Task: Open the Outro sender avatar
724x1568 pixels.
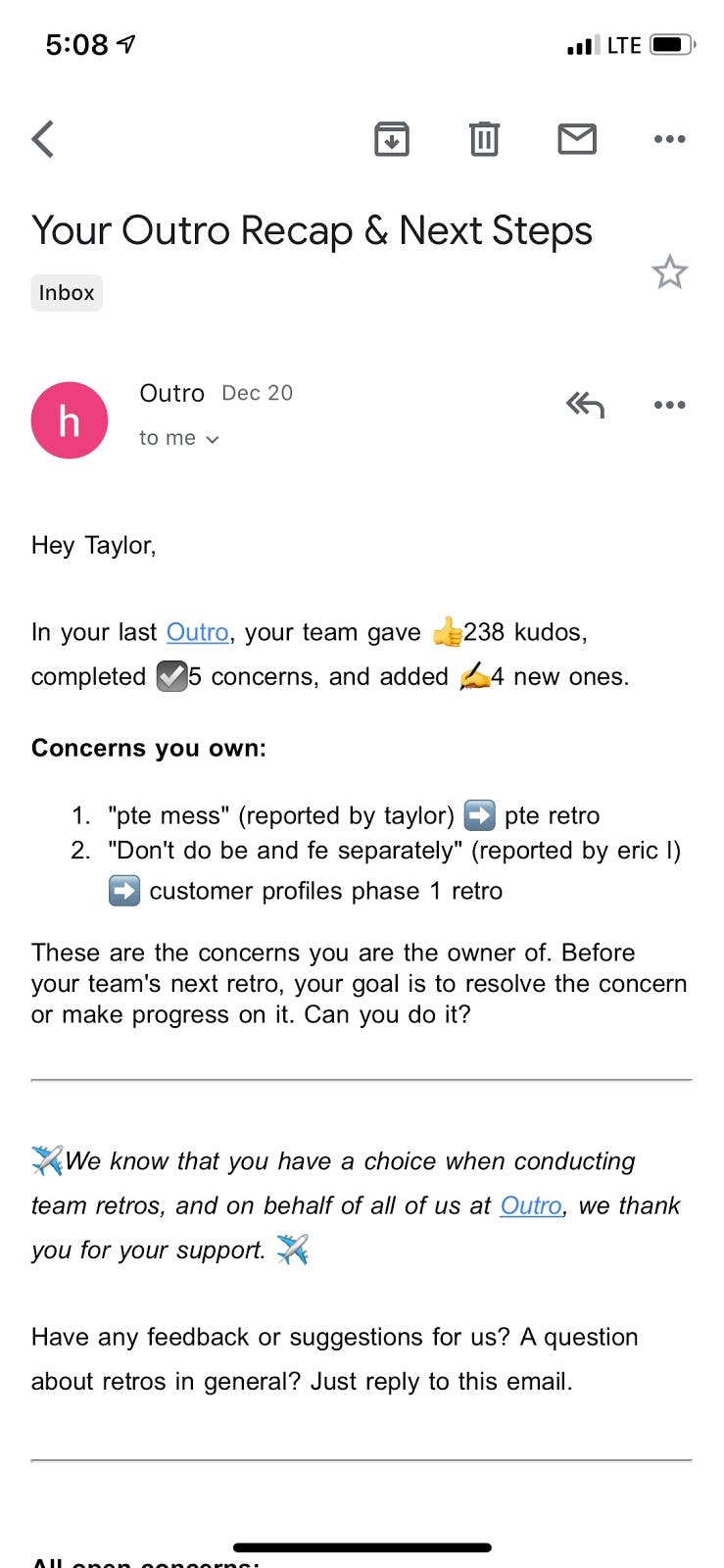Action: coord(70,420)
